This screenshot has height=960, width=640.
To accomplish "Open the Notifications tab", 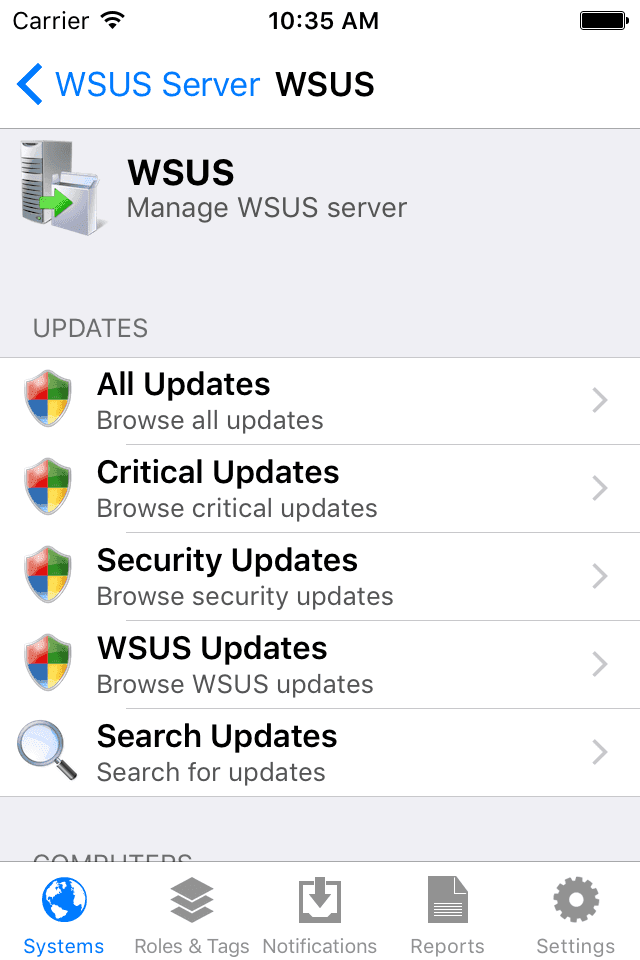I will 320,916.
